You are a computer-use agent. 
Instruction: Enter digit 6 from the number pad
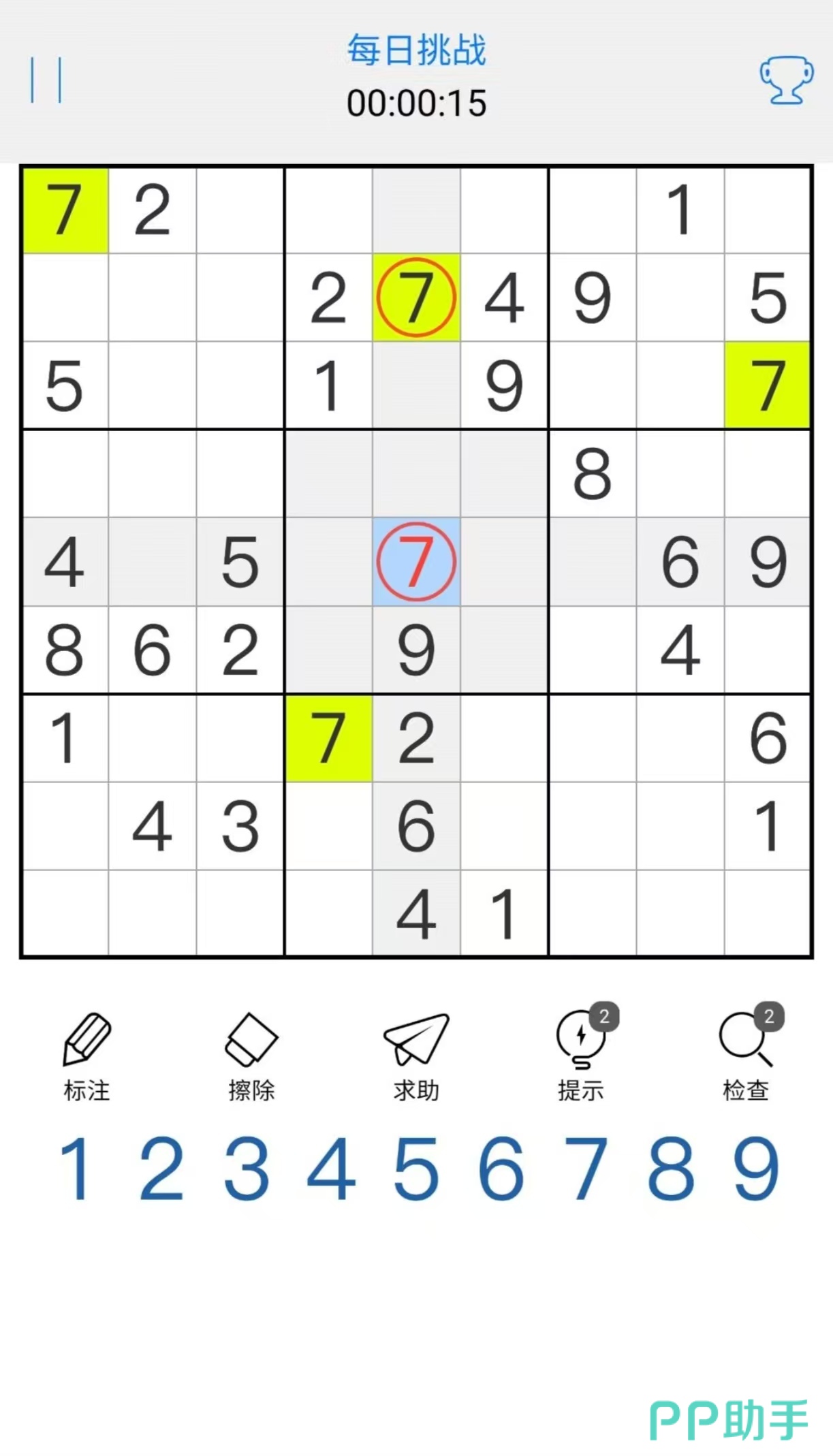[501, 1169]
